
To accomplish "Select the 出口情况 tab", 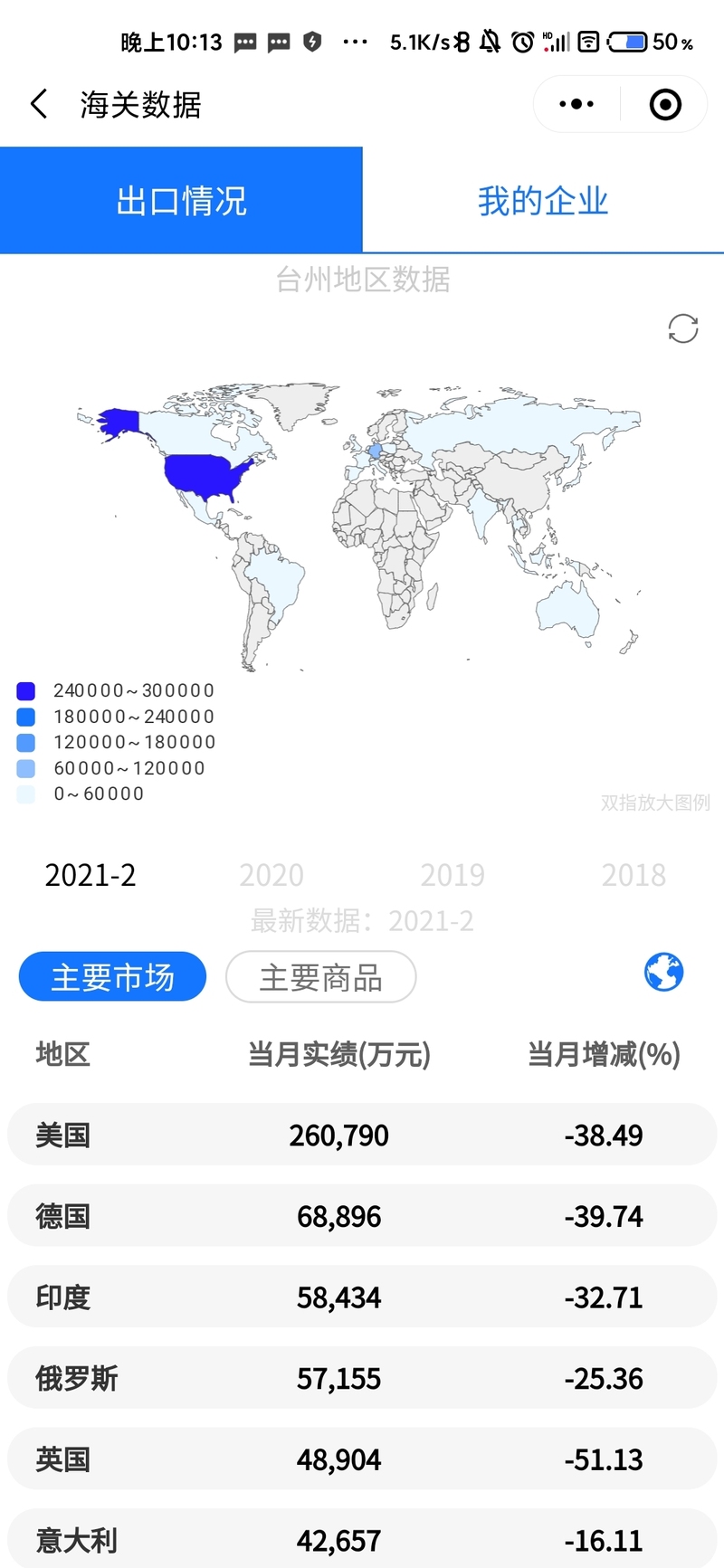I will [181, 201].
